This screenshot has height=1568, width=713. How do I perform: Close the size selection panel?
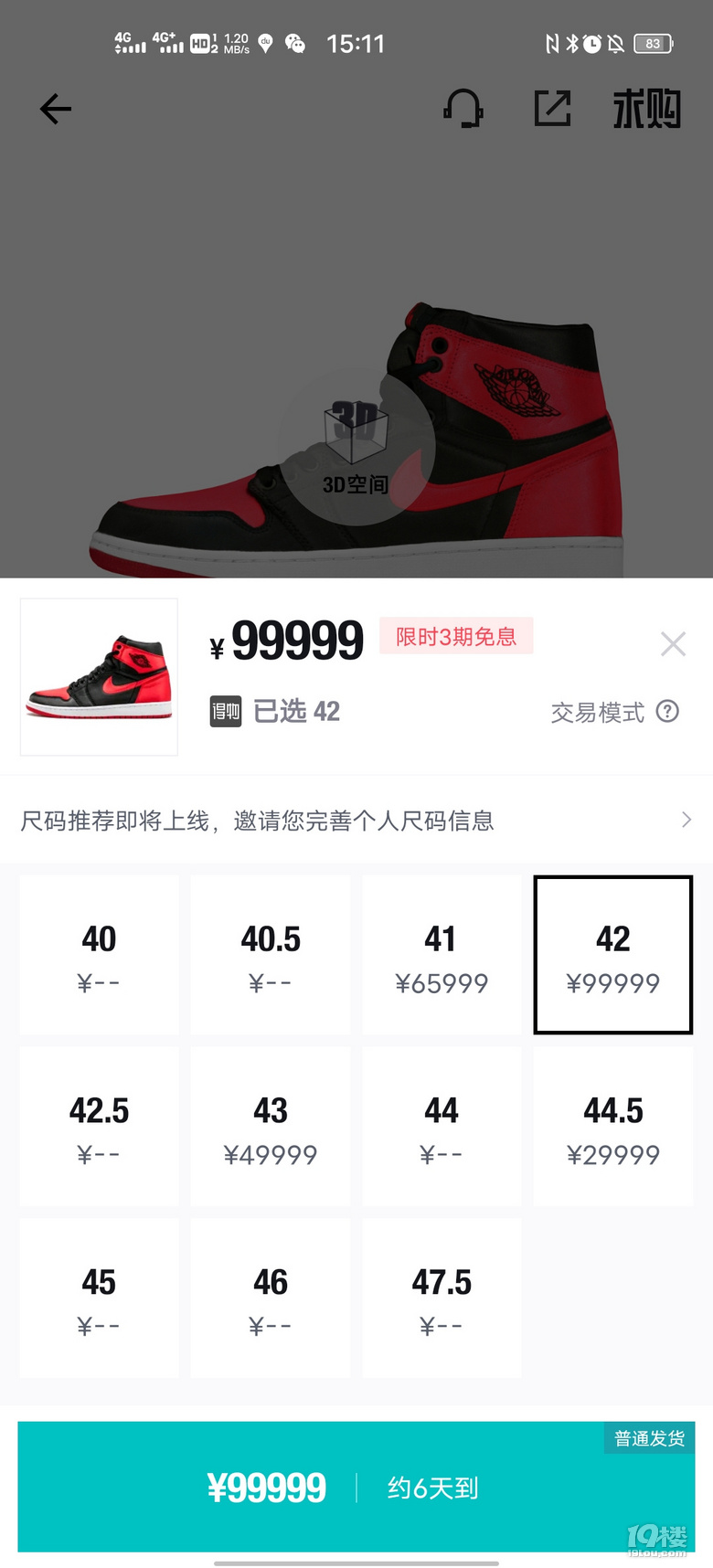pyautogui.click(x=673, y=644)
